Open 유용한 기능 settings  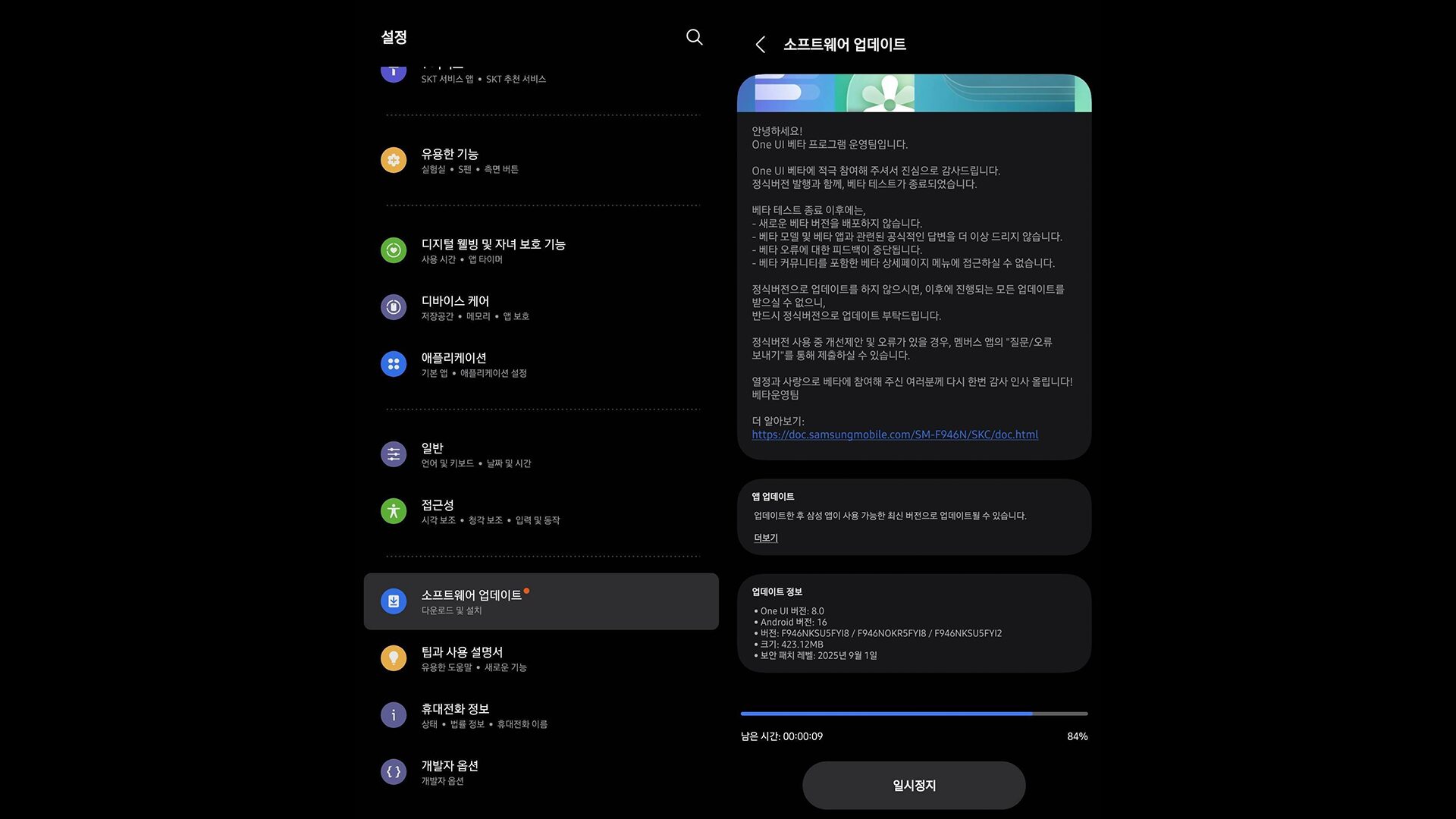tap(450, 160)
